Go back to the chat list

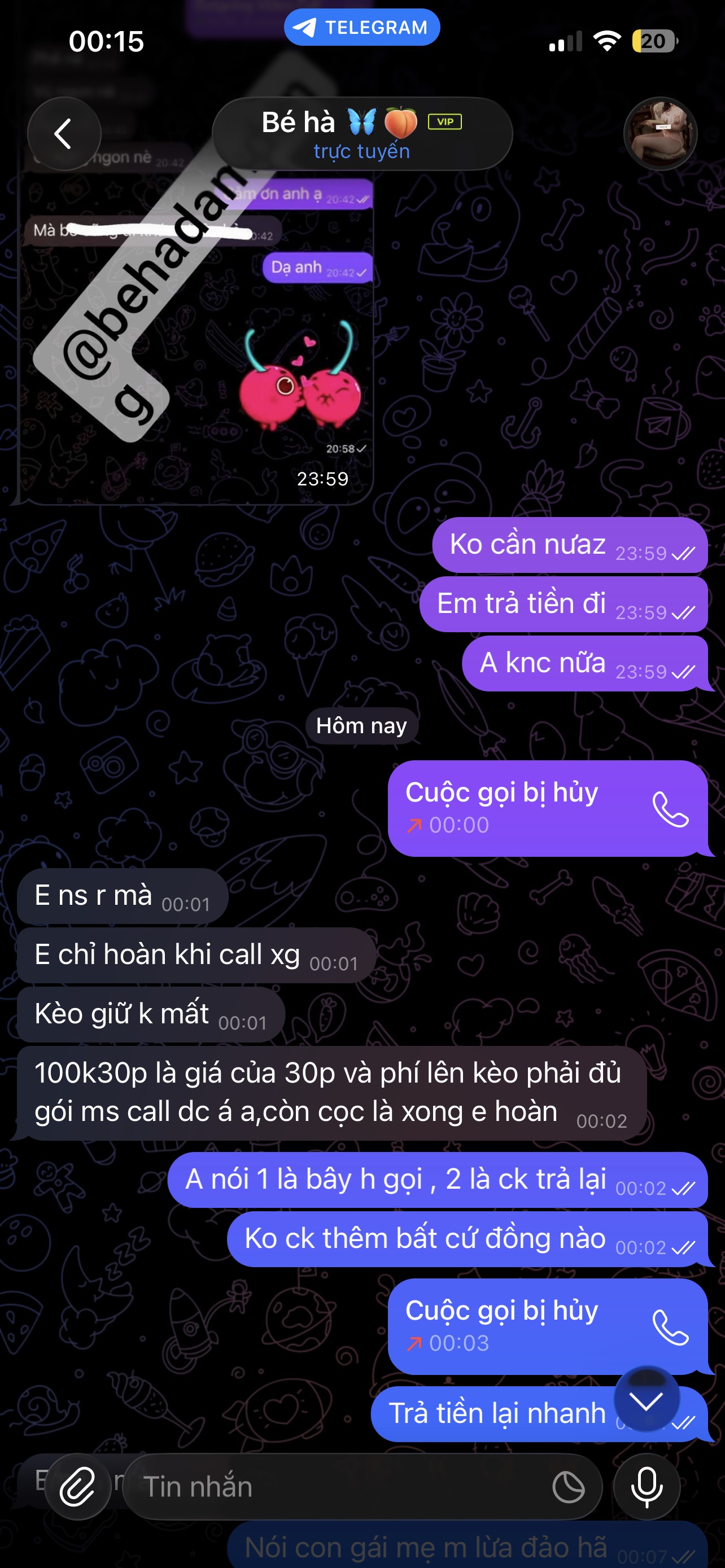(63, 133)
